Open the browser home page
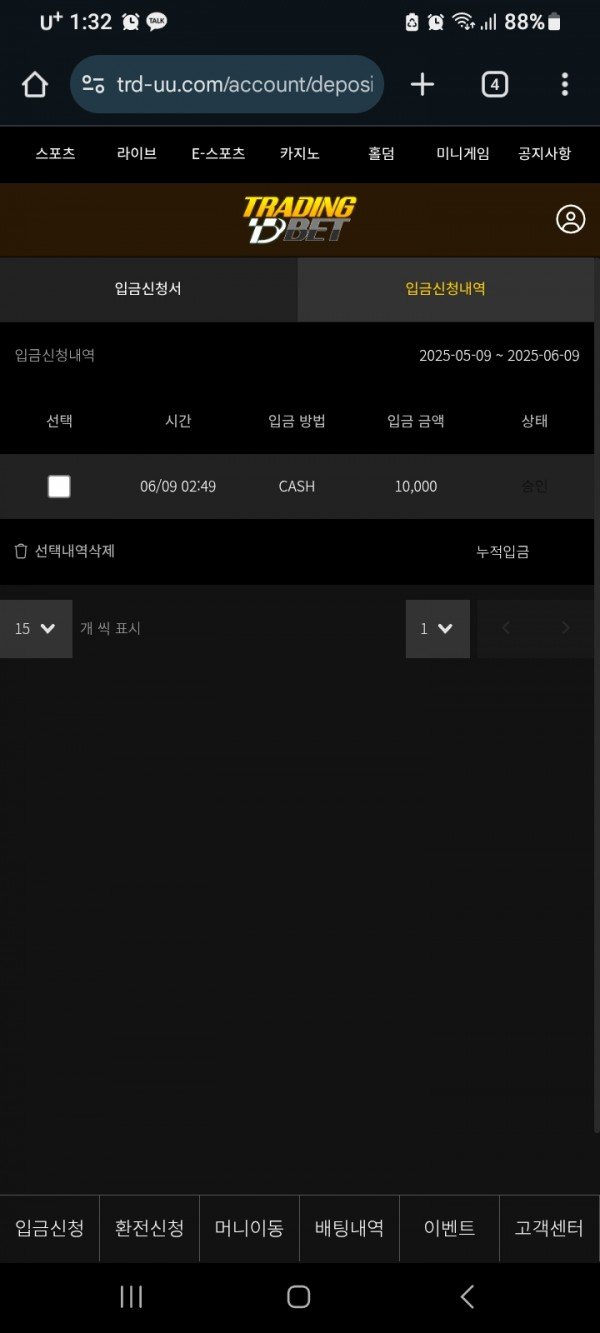Screen dimensions: 600x1333 [x=35, y=85]
